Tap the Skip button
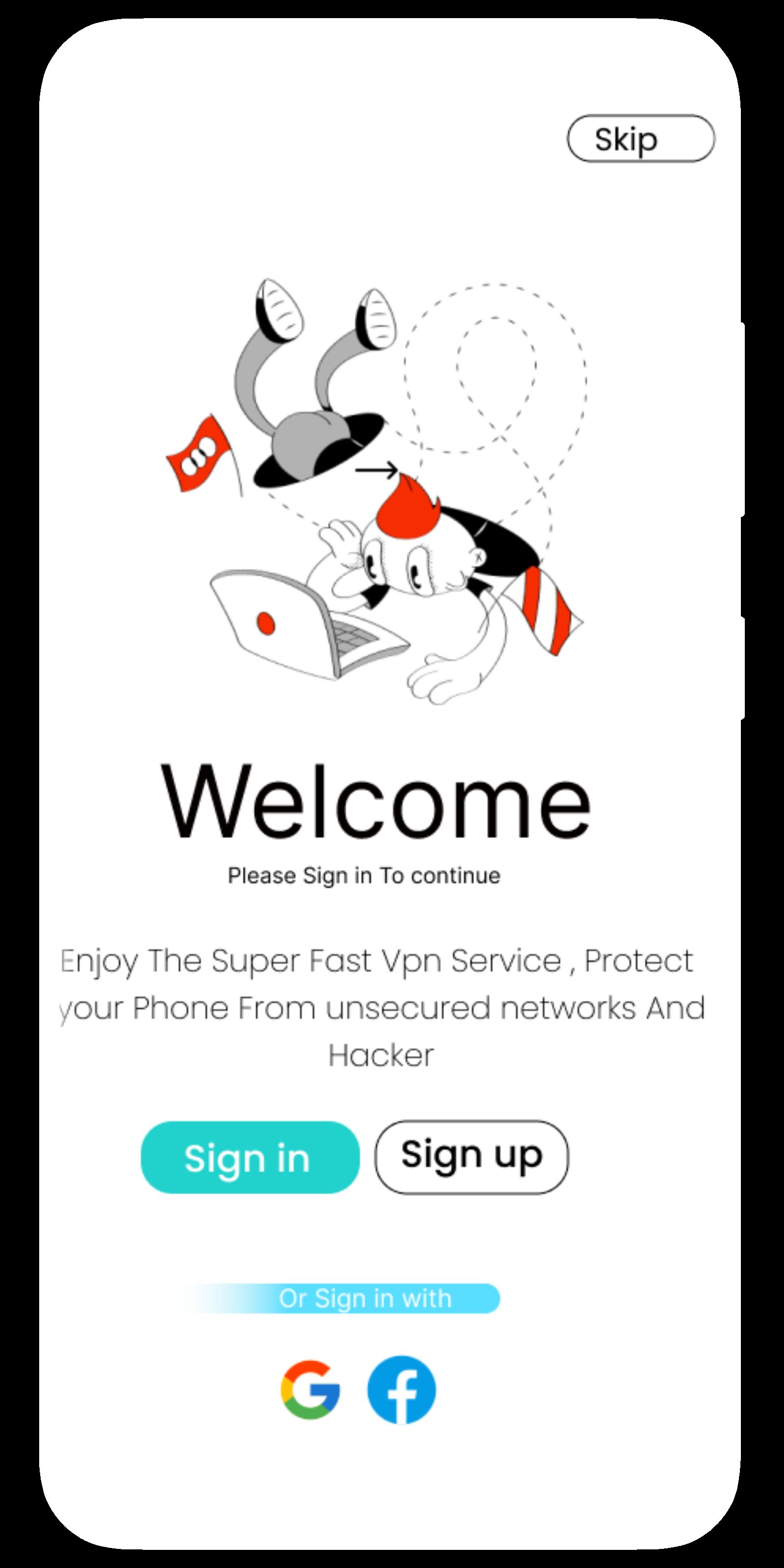 [641, 139]
